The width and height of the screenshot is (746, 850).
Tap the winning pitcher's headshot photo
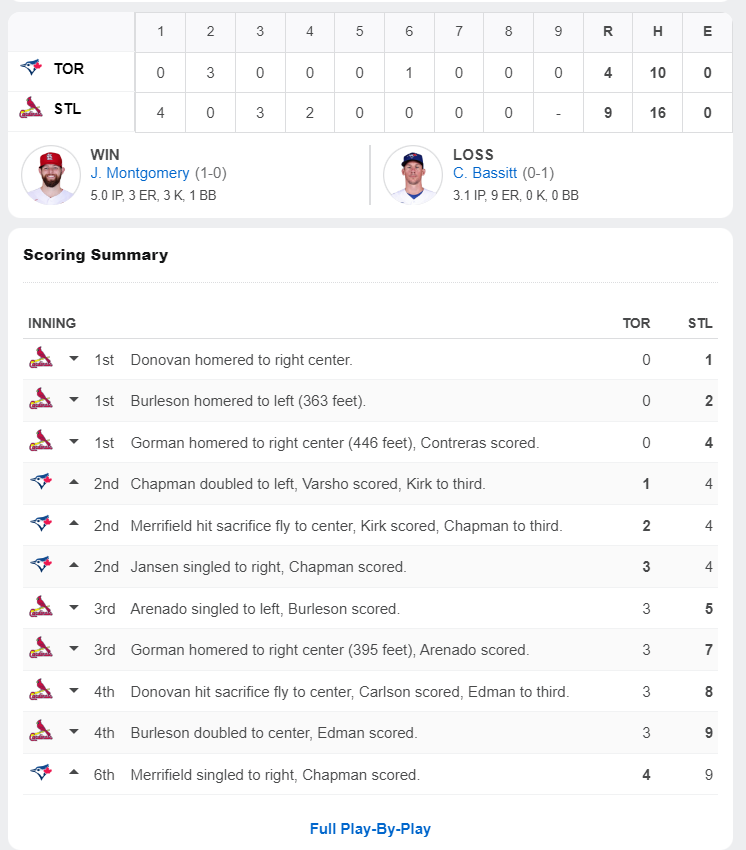51,175
